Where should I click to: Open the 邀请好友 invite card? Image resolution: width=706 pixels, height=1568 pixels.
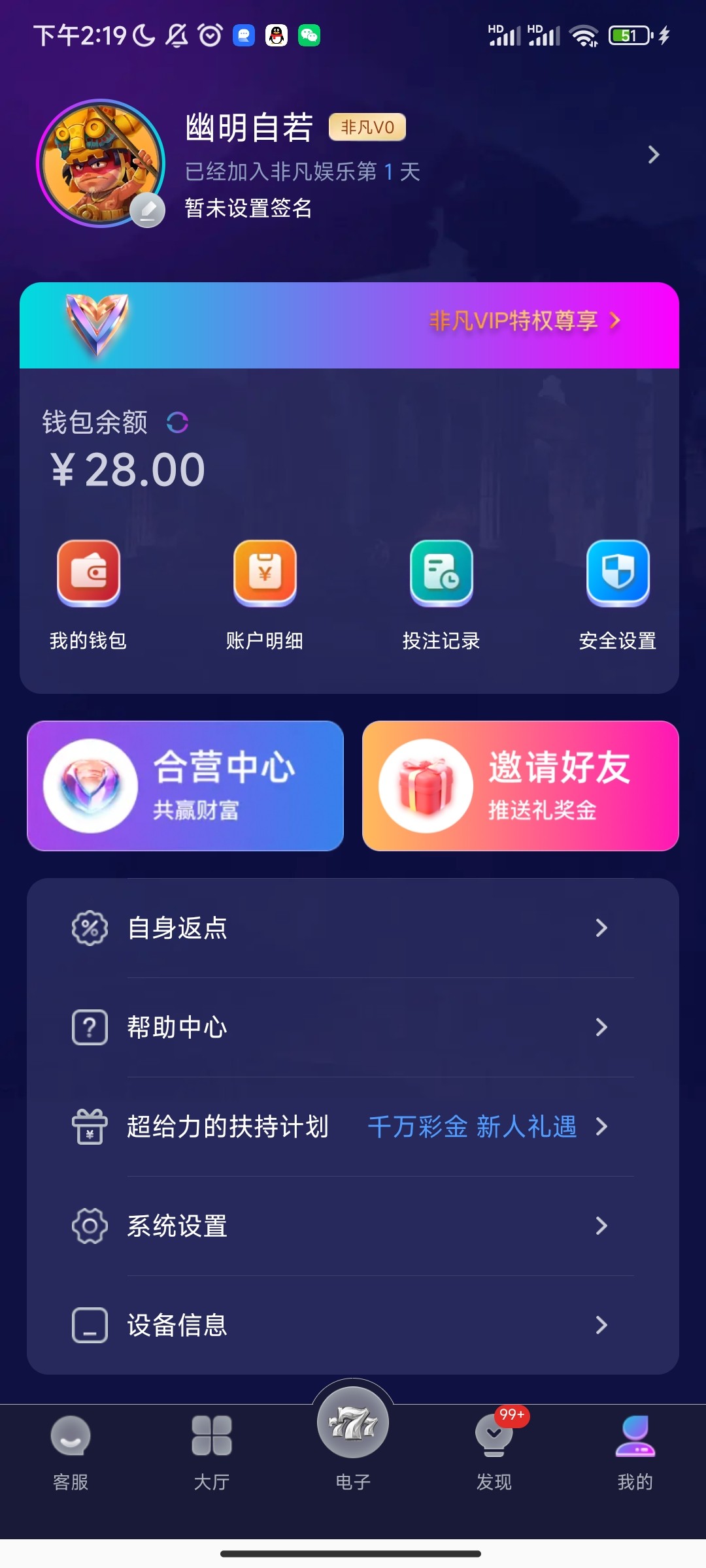tap(520, 786)
